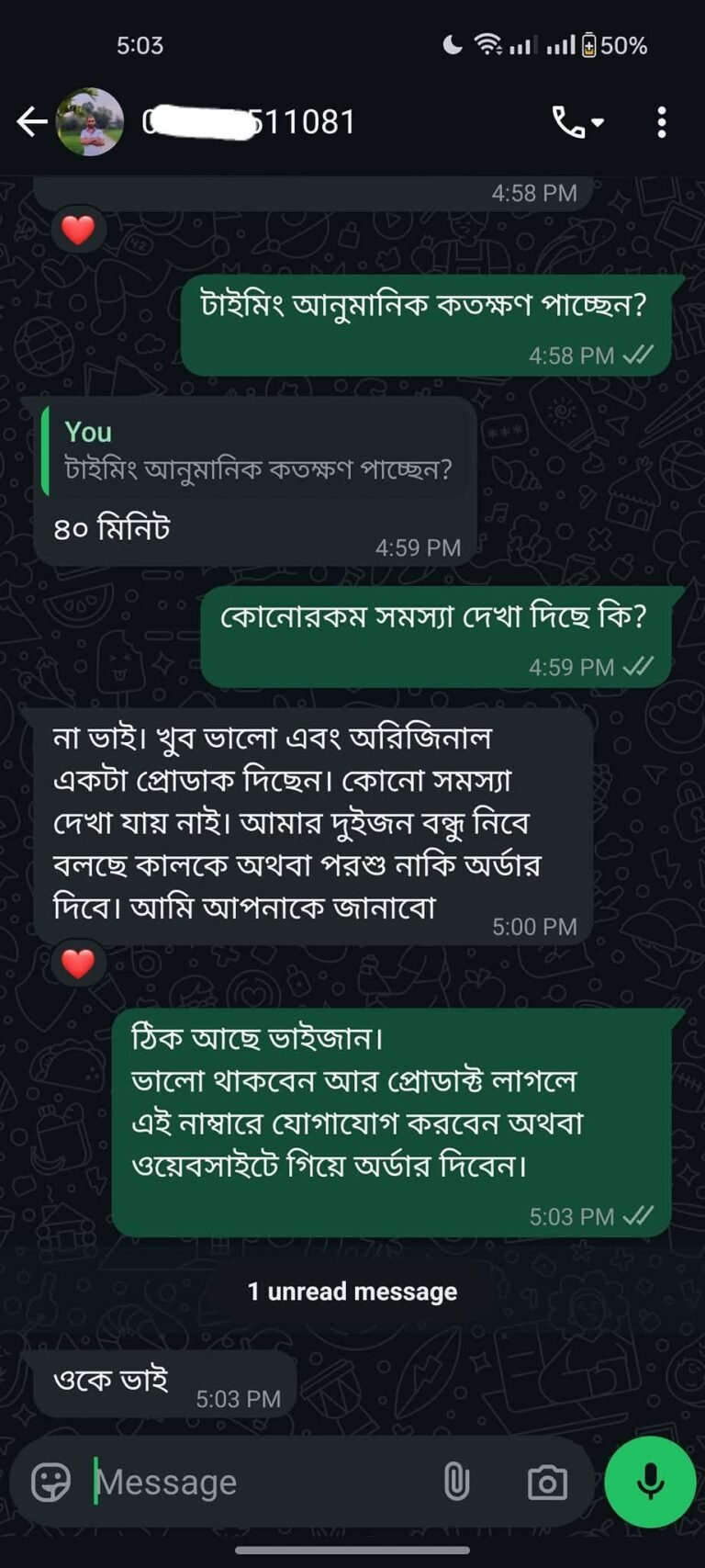Tap the green microphone voice button
The height and width of the screenshot is (1568, 705).
(650, 1482)
